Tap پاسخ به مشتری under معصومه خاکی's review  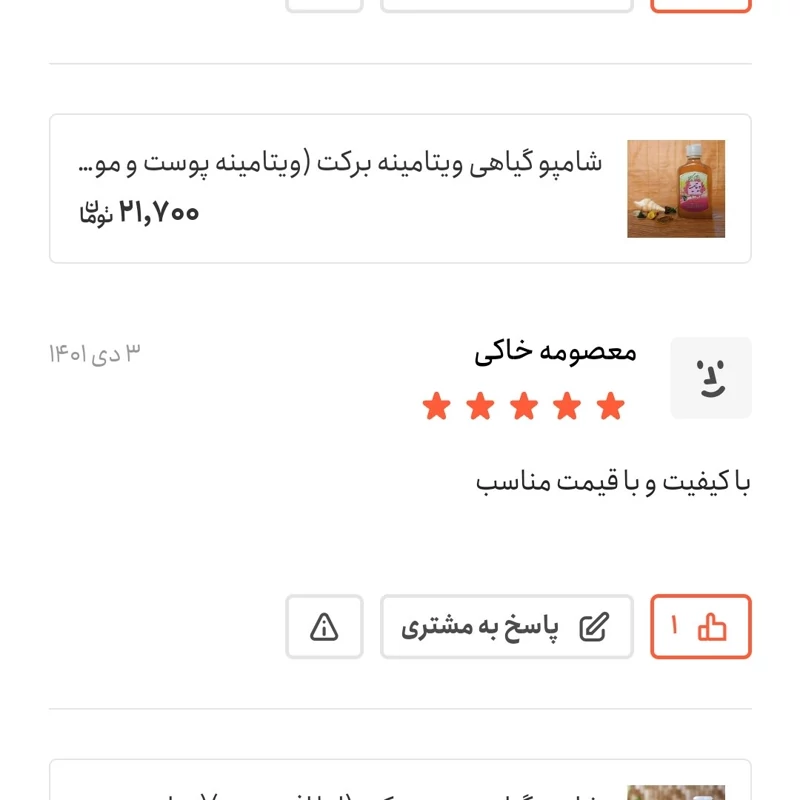(x=506, y=627)
